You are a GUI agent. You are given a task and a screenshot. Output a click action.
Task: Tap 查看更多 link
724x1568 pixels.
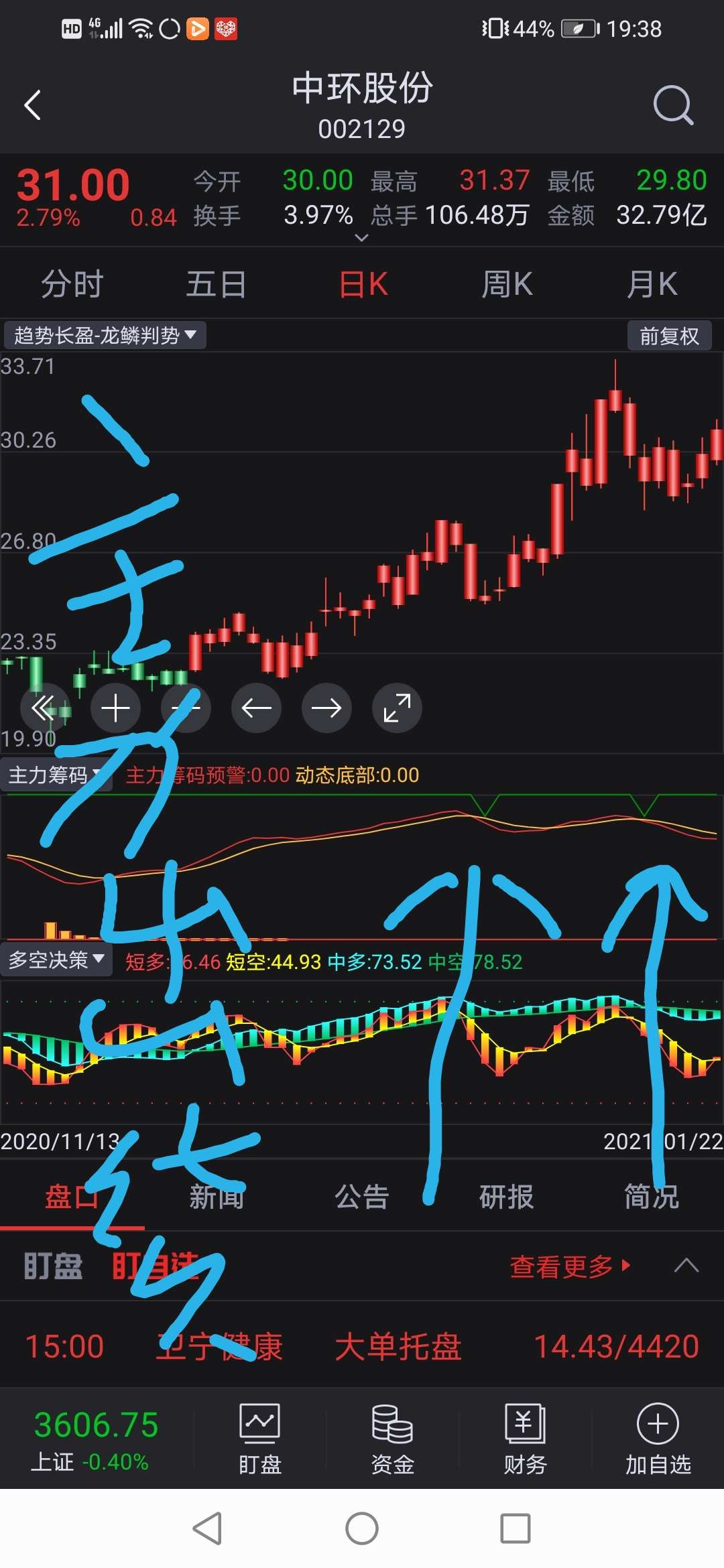click(570, 1266)
